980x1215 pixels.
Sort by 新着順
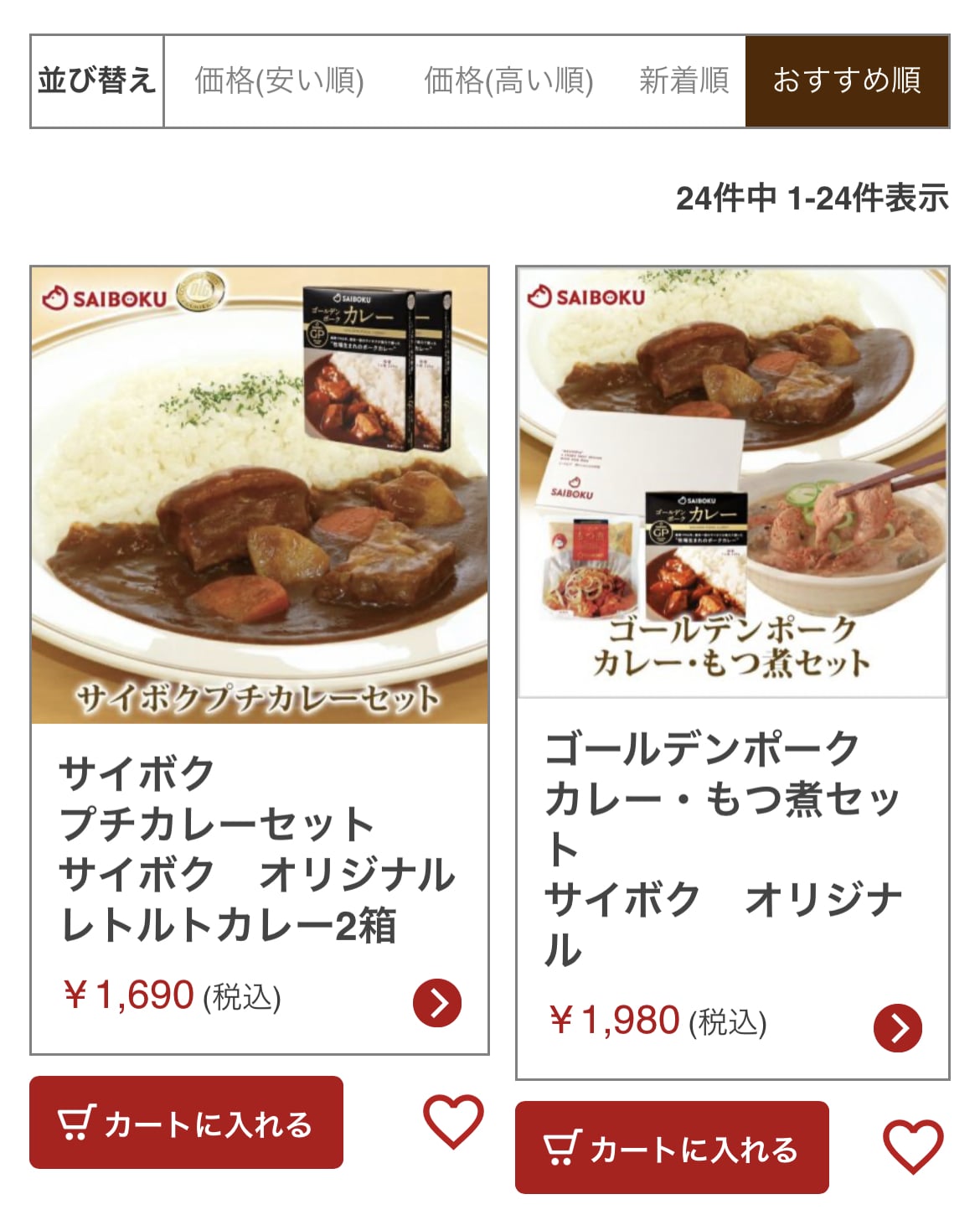(683, 81)
